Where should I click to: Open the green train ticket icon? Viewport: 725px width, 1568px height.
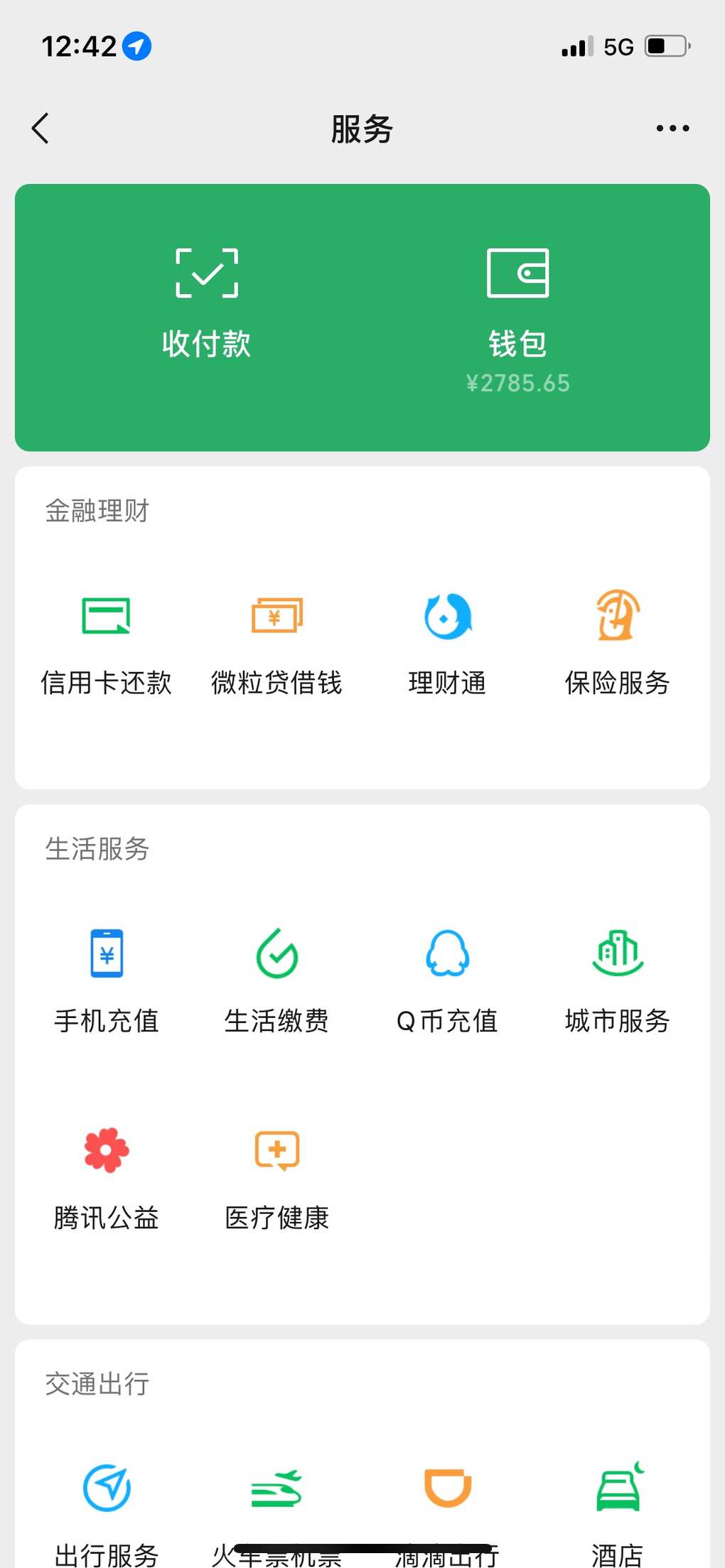276,1488
